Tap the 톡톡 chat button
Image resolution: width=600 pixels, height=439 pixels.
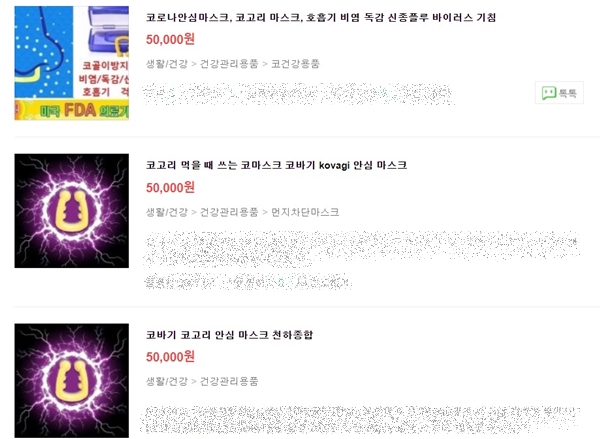(559, 93)
